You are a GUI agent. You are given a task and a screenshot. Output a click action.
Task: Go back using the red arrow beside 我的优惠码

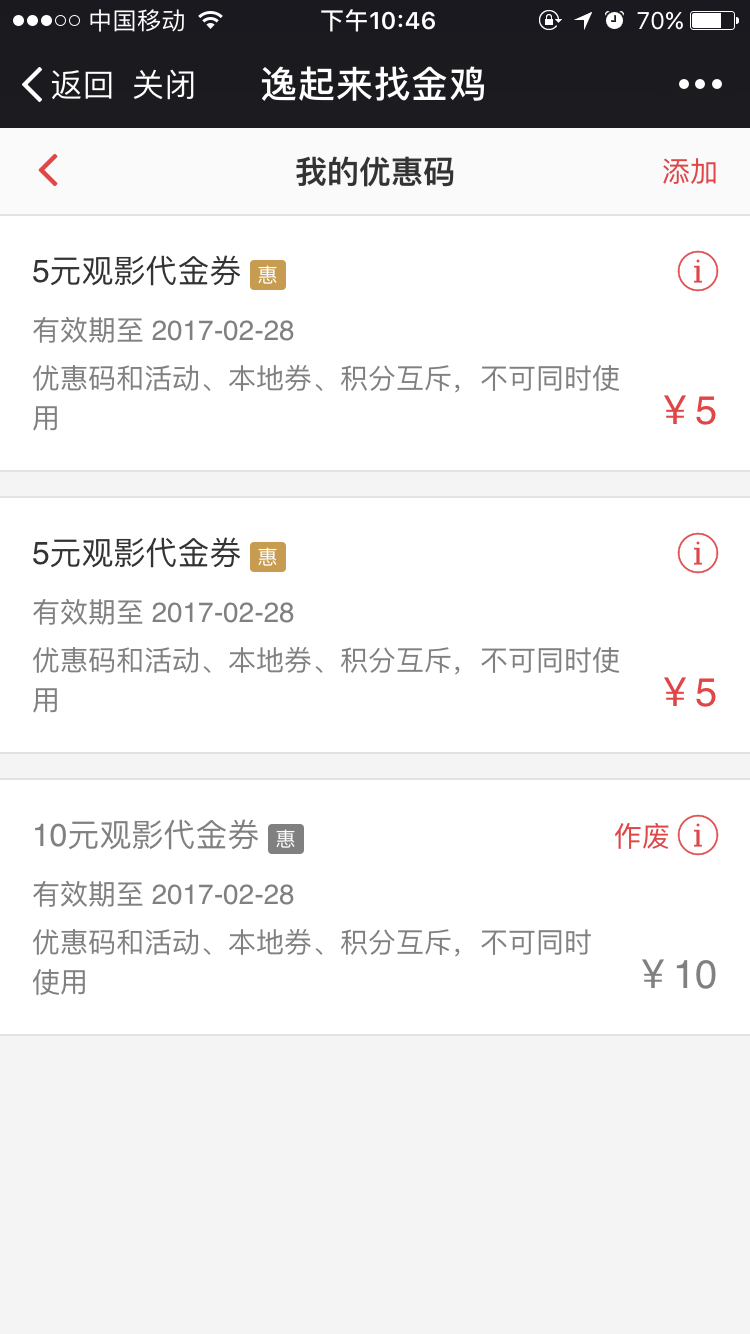pyautogui.click(x=48, y=171)
